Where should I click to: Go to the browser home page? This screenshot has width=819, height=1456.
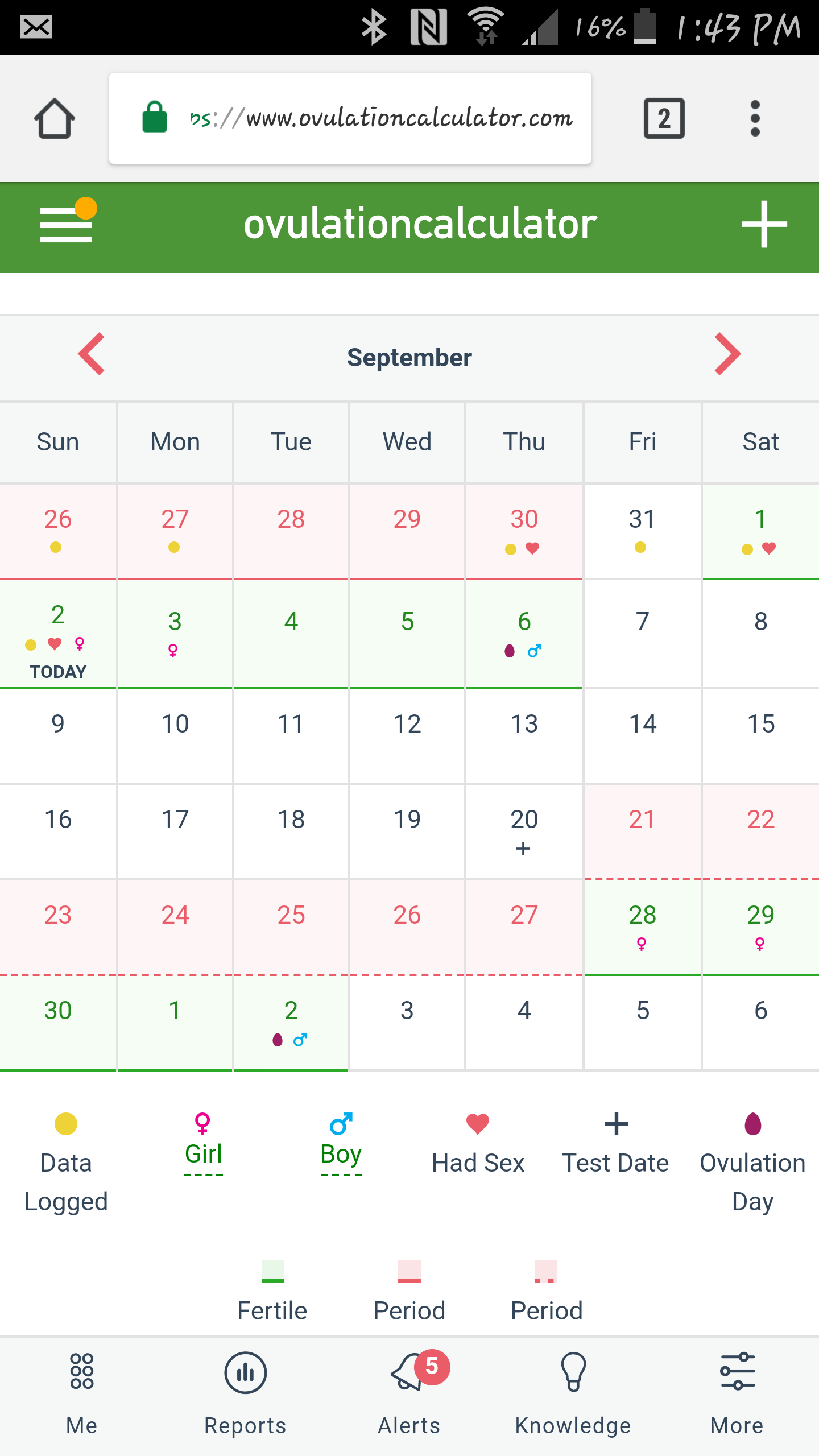(x=55, y=118)
